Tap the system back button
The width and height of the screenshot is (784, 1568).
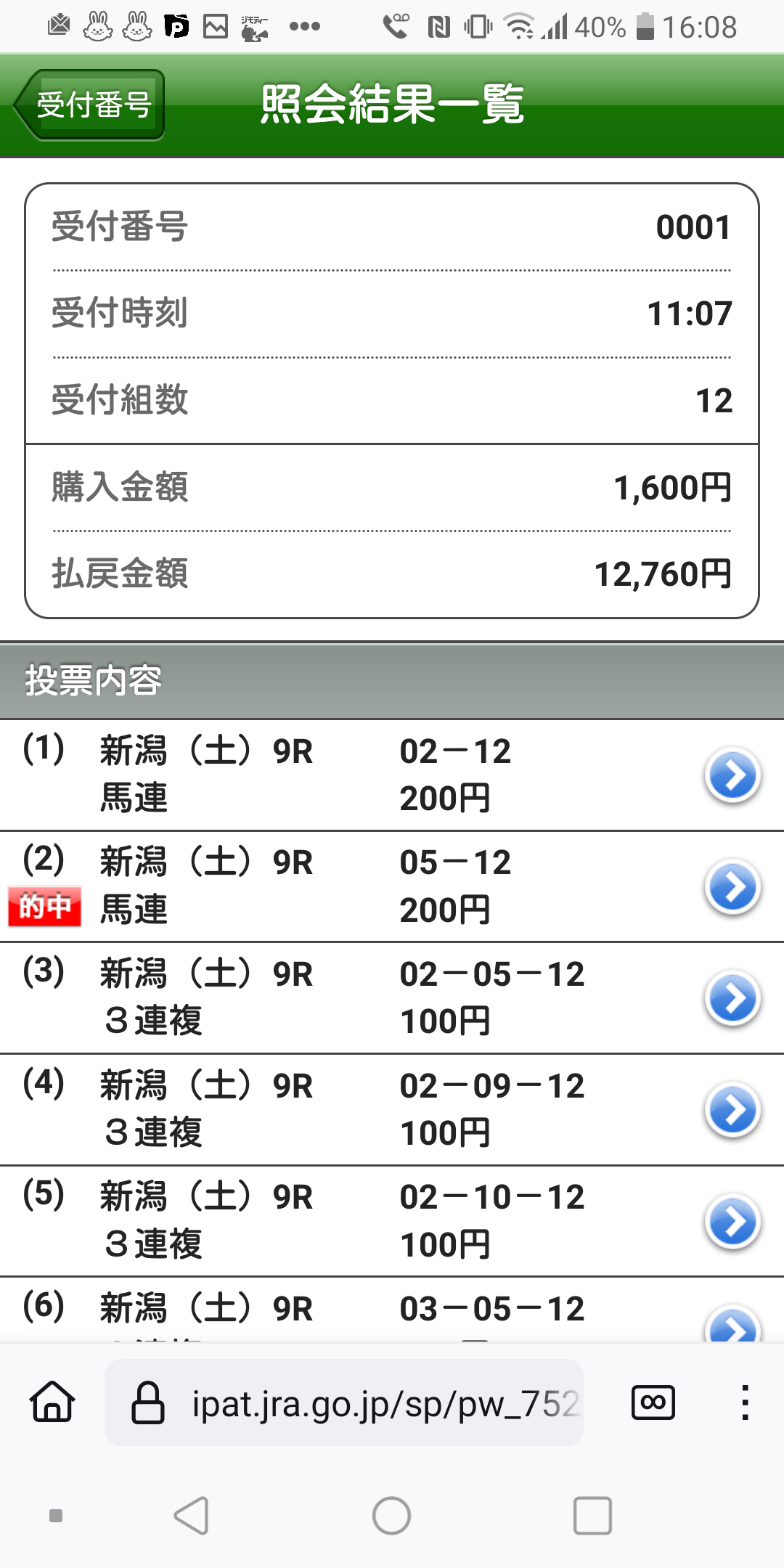point(192,1516)
